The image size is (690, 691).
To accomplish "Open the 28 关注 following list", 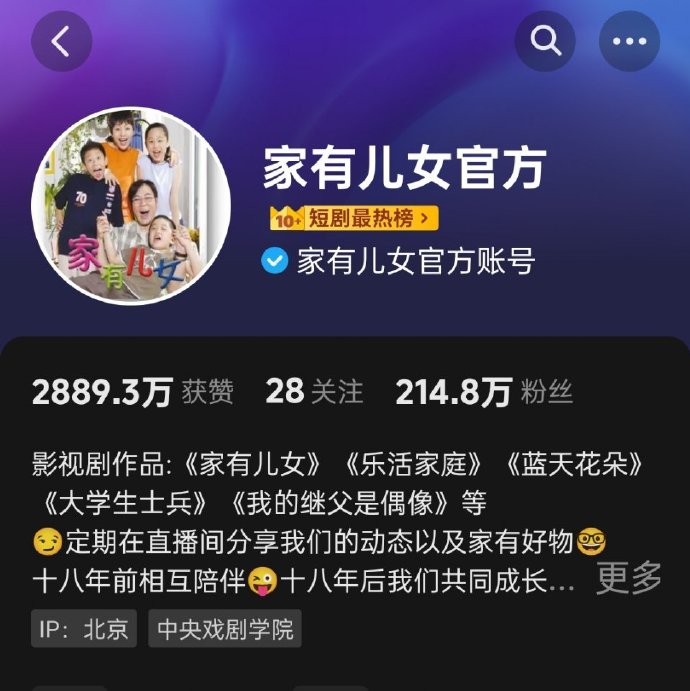I will [x=314, y=391].
